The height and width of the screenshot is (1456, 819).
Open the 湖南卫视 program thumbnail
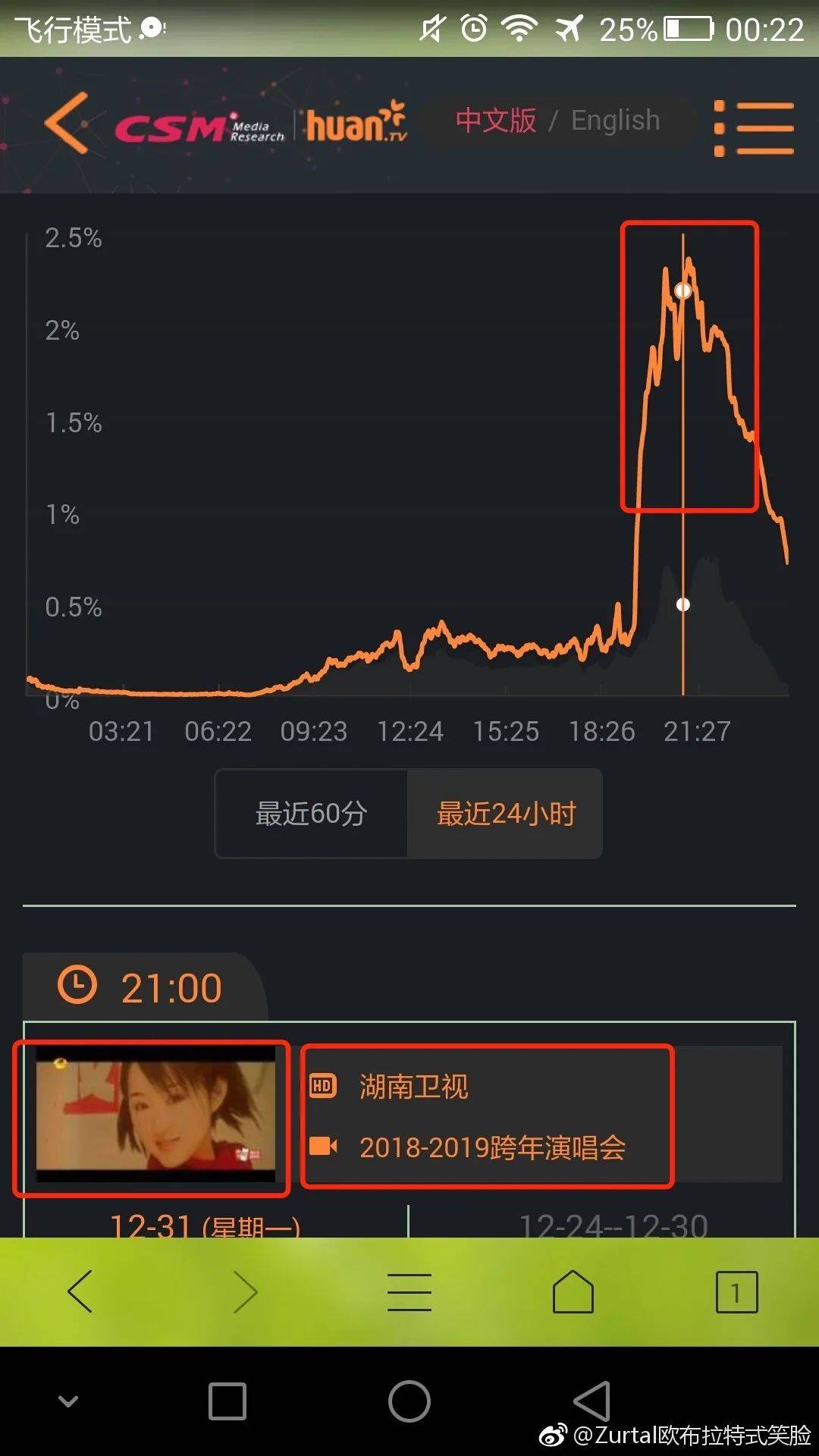[155, 1115]
